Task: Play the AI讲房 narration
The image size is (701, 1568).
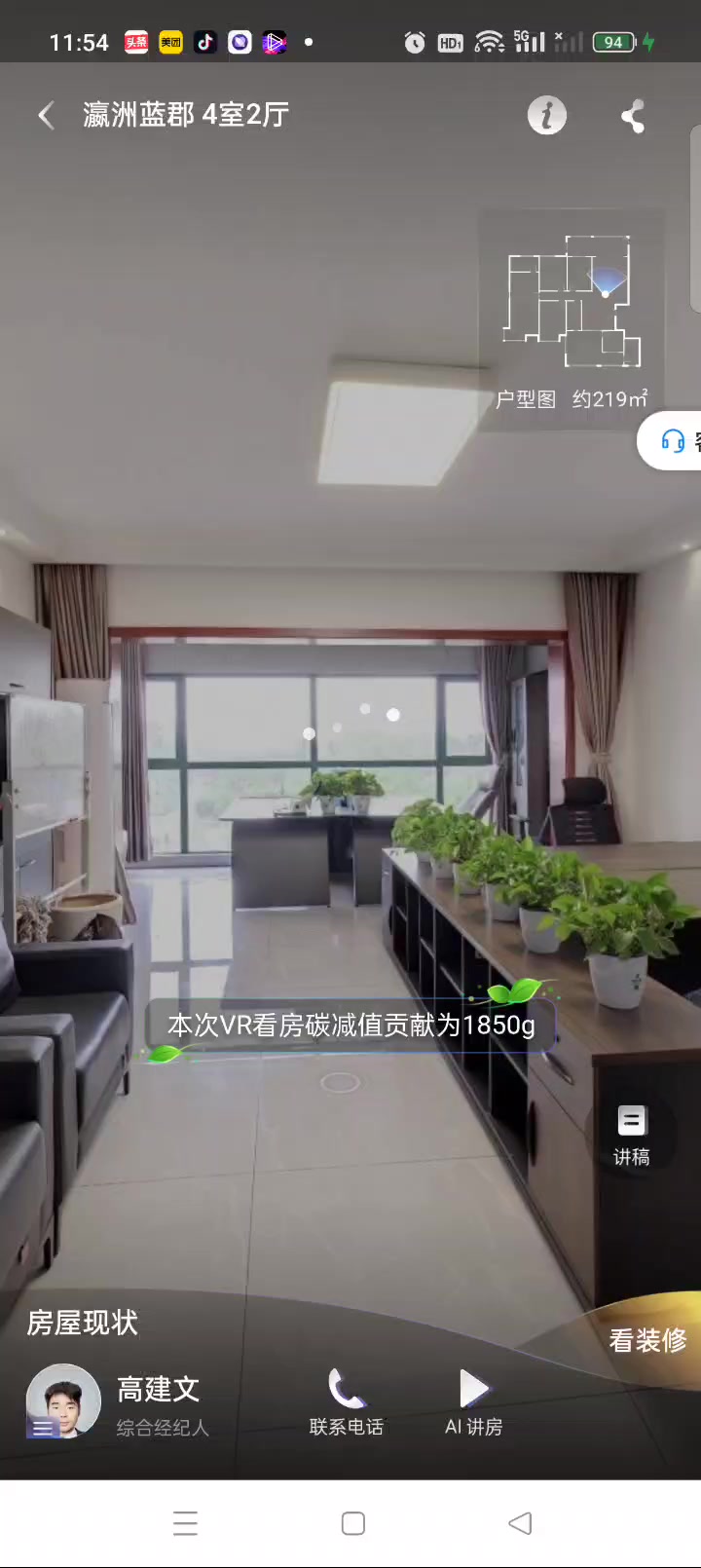Action: click(x=473, y=1402)
